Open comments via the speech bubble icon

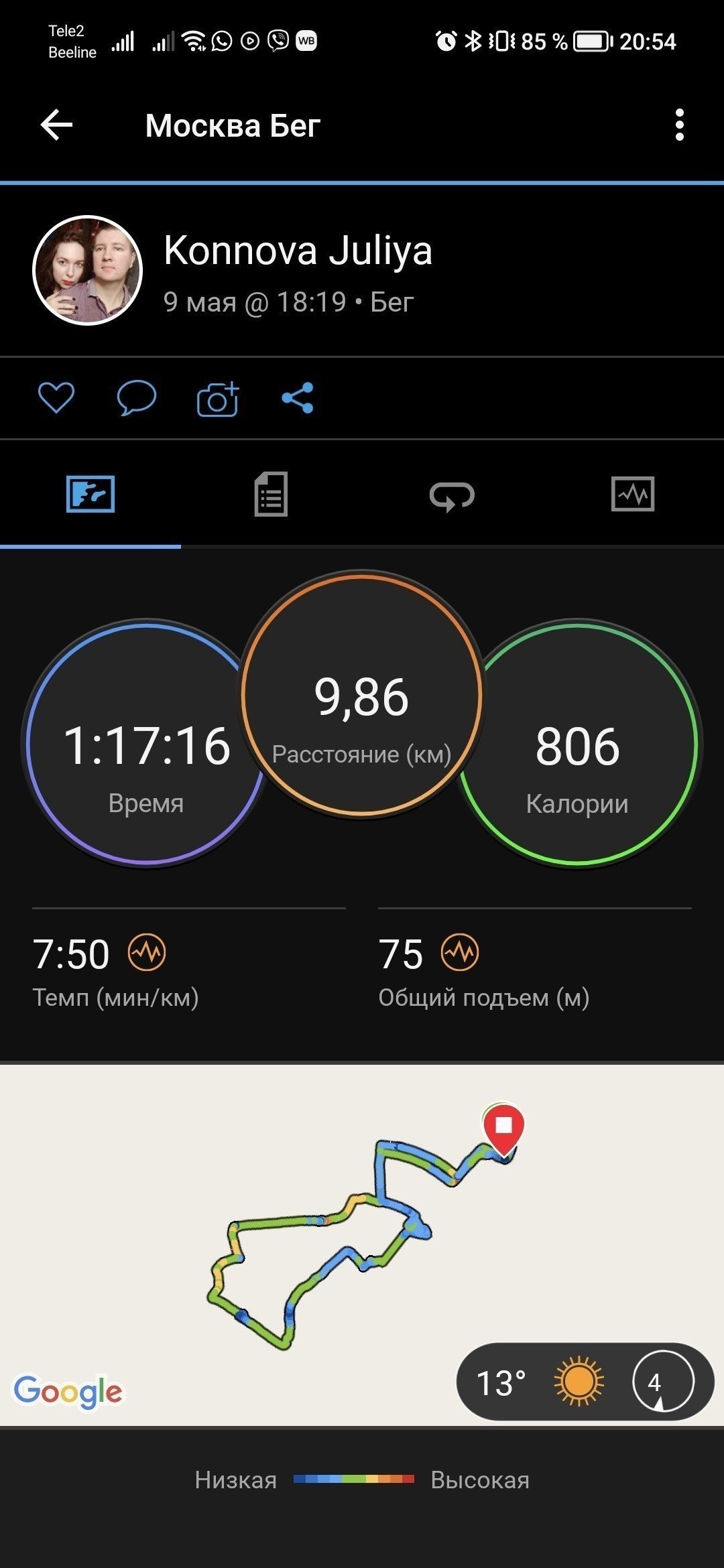pos(137,398)
